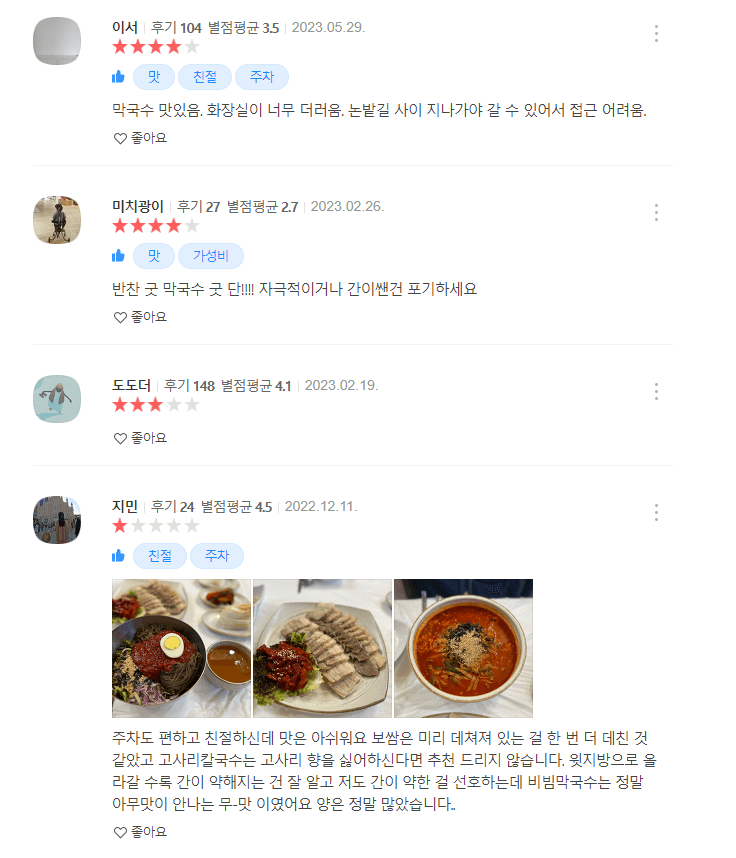
Task: Open the options menu on 지민's review
Action: pos(656,512)
